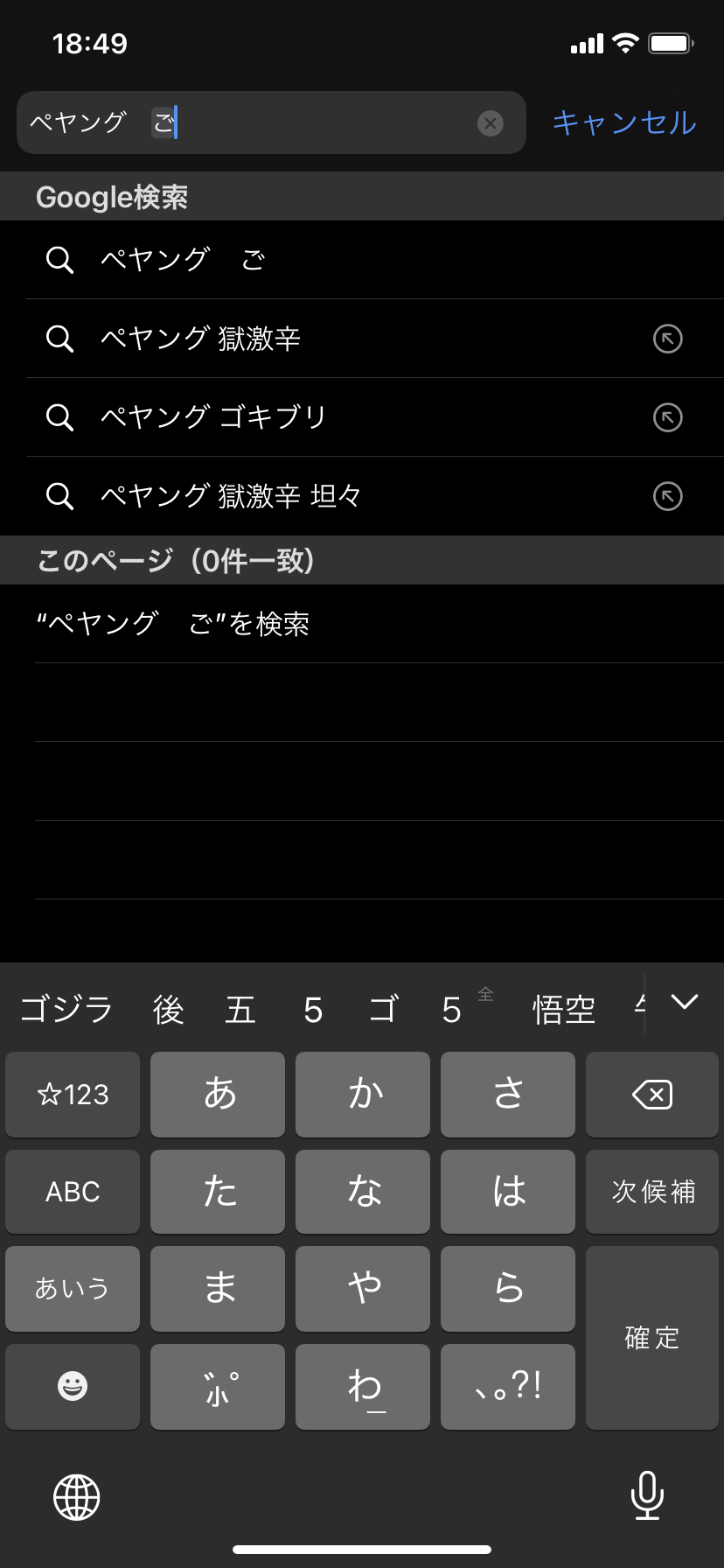
Task: Search Google for ペヤング ご
Action: (182, 260)
